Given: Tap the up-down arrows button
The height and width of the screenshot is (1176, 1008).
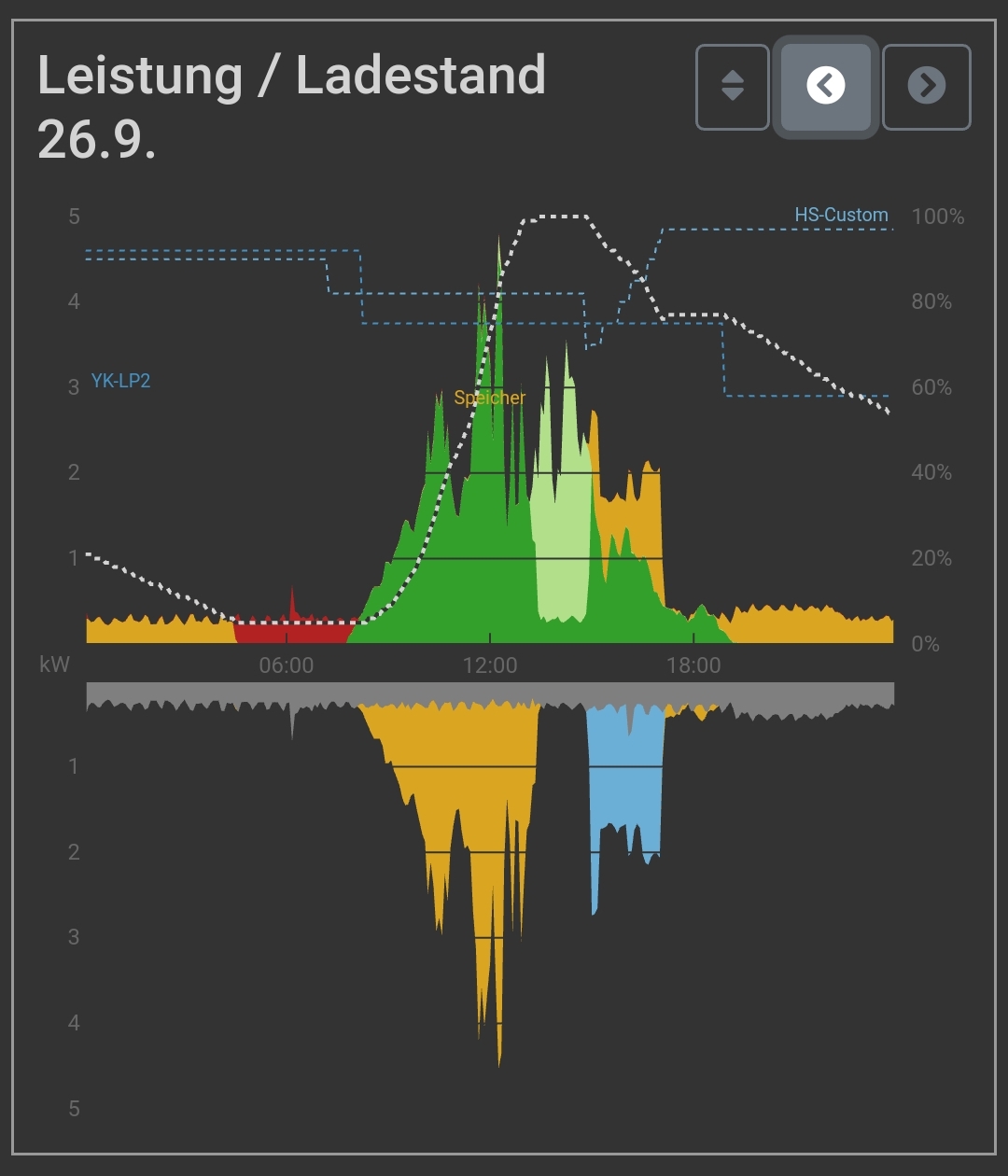Looking at the screenshot, I should click(x=733, y=87).
